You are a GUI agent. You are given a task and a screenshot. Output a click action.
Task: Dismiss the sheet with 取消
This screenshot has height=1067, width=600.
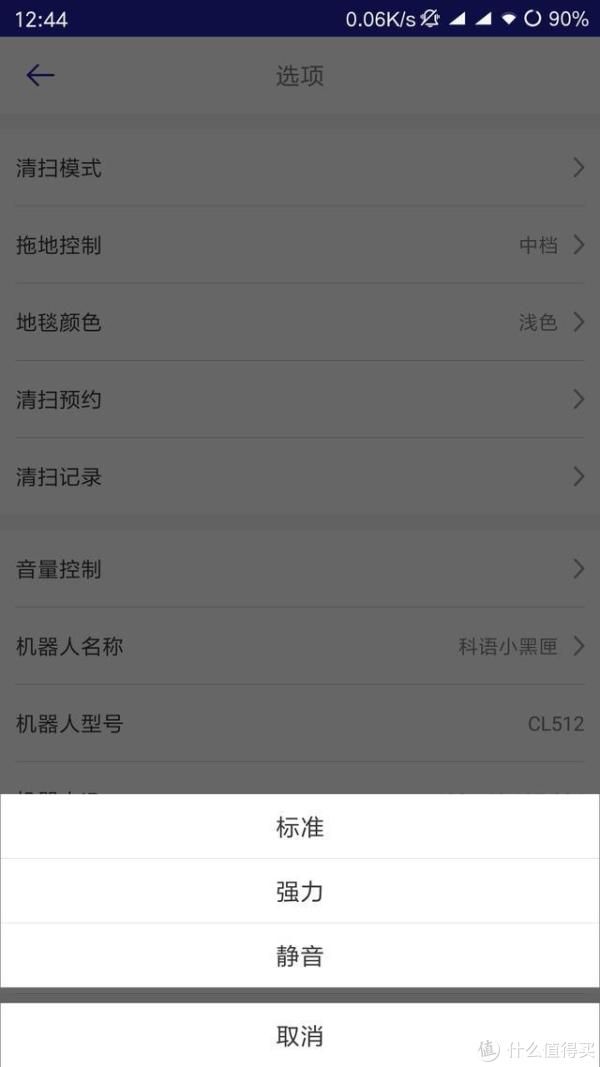click(300, 1035)
